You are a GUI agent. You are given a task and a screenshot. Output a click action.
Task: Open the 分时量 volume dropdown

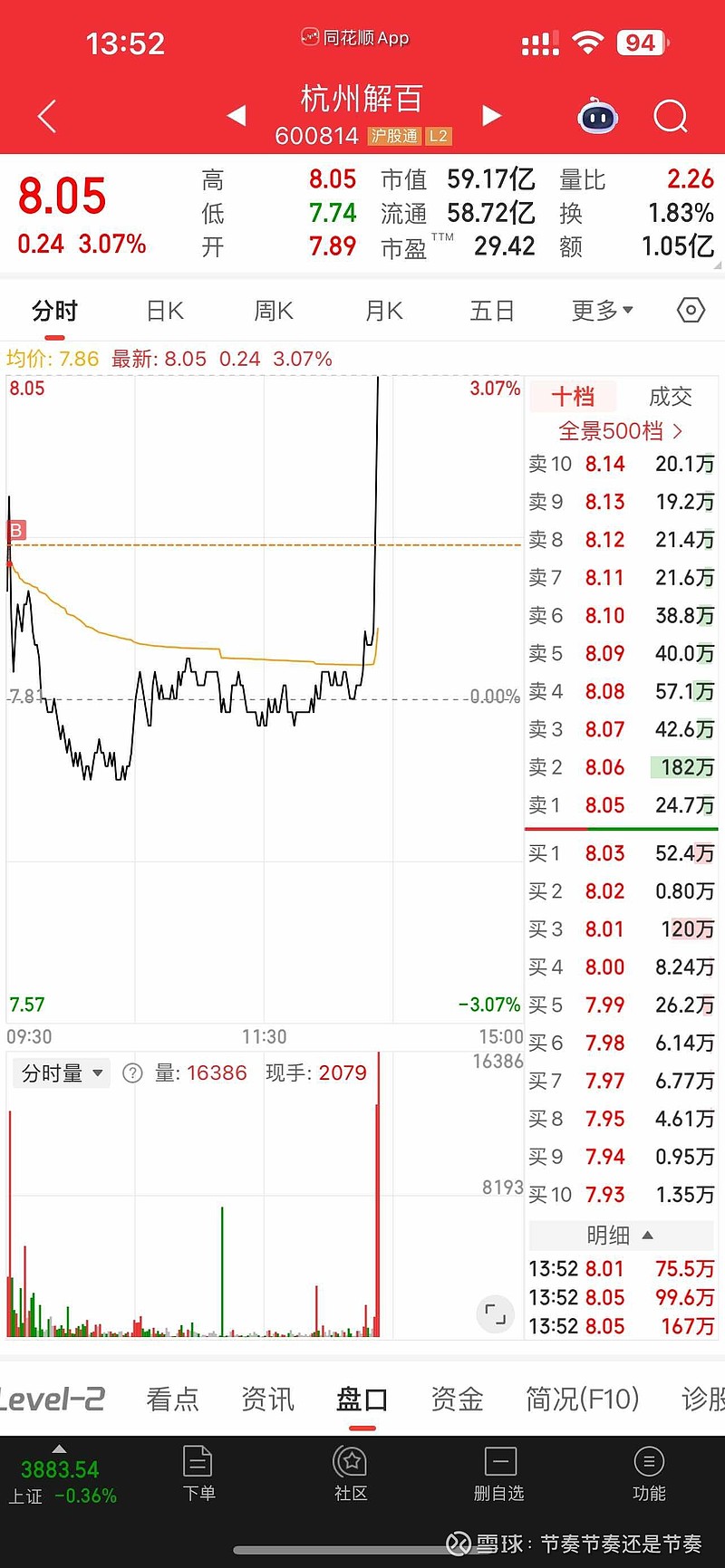pos(60,1073)
